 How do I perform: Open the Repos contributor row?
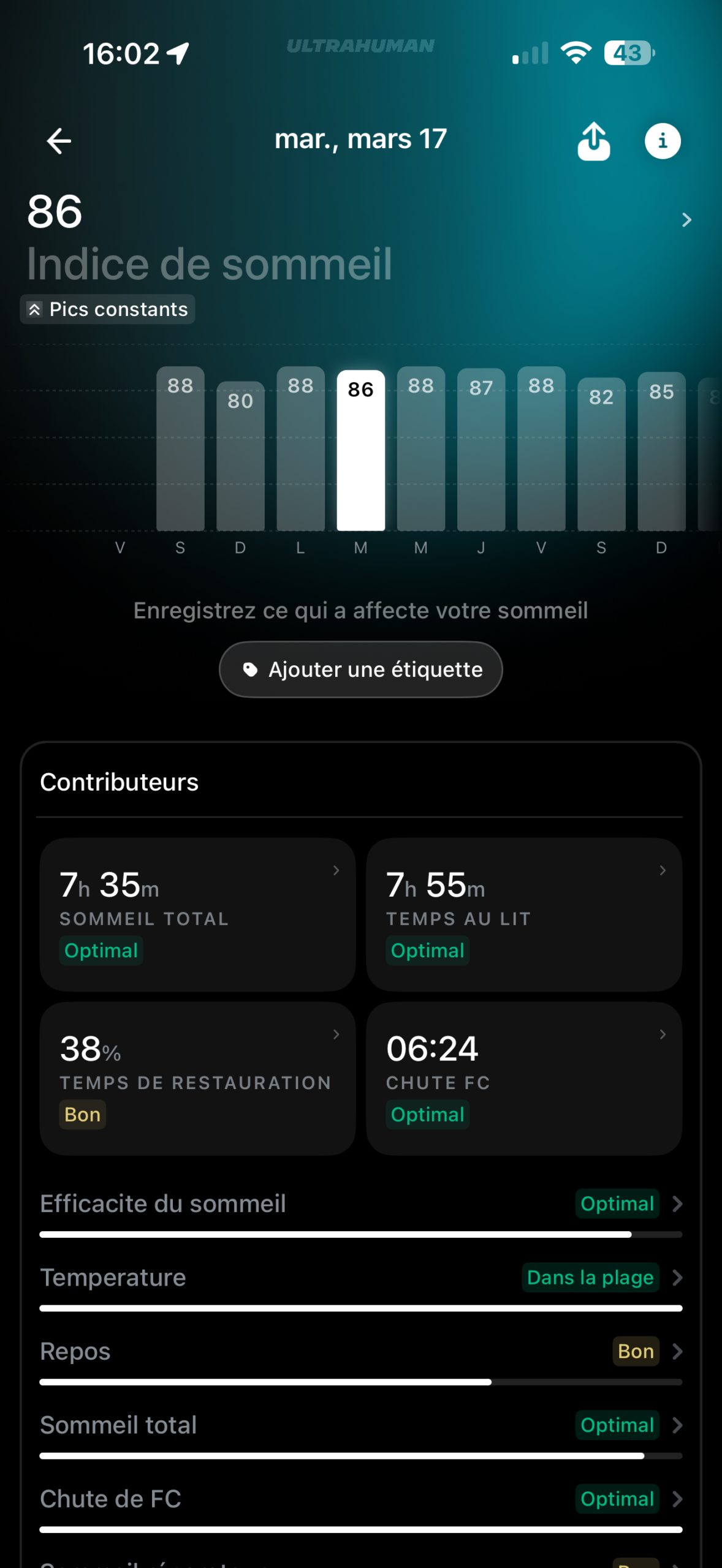[360, 1352]
